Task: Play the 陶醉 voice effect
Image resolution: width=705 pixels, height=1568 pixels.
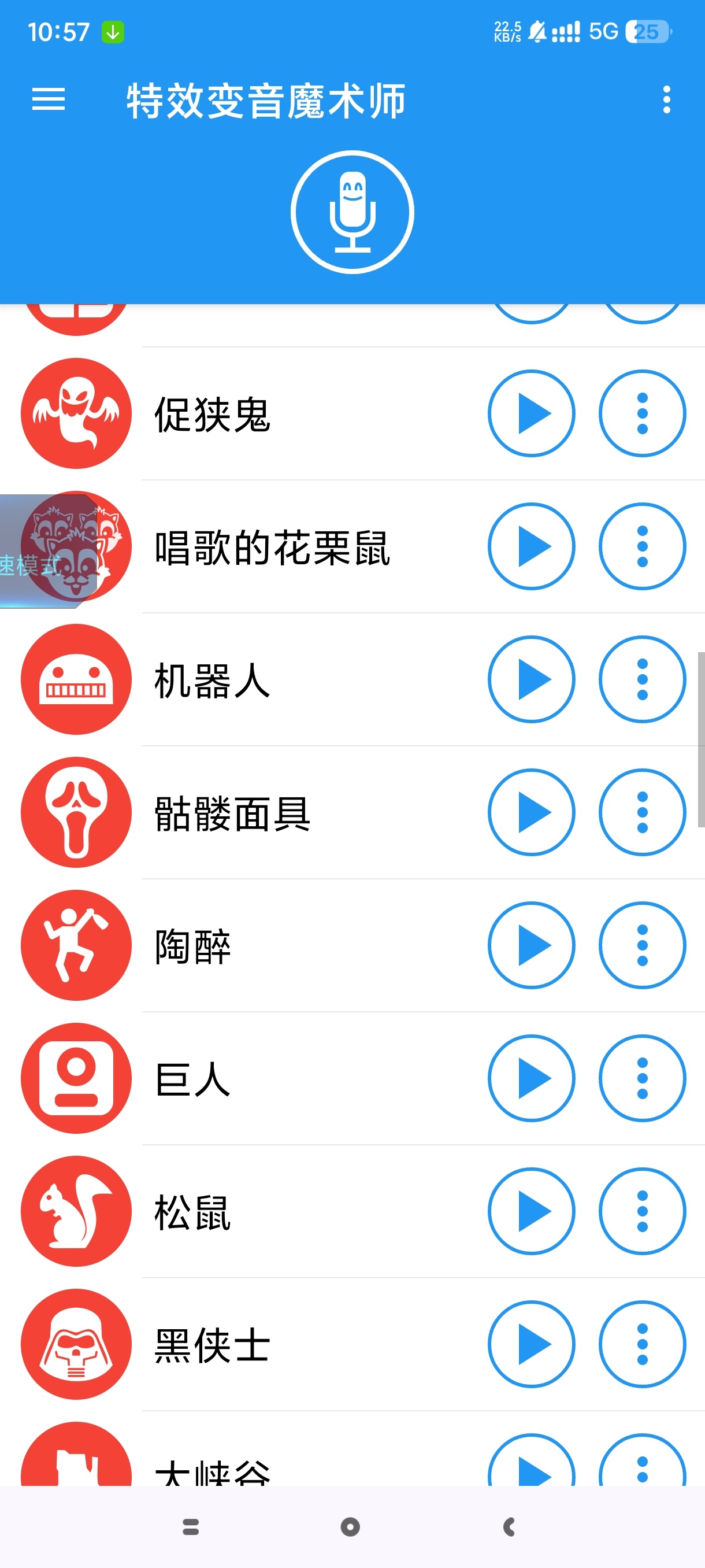Action: pyautogui.click(x=531, y=945)
